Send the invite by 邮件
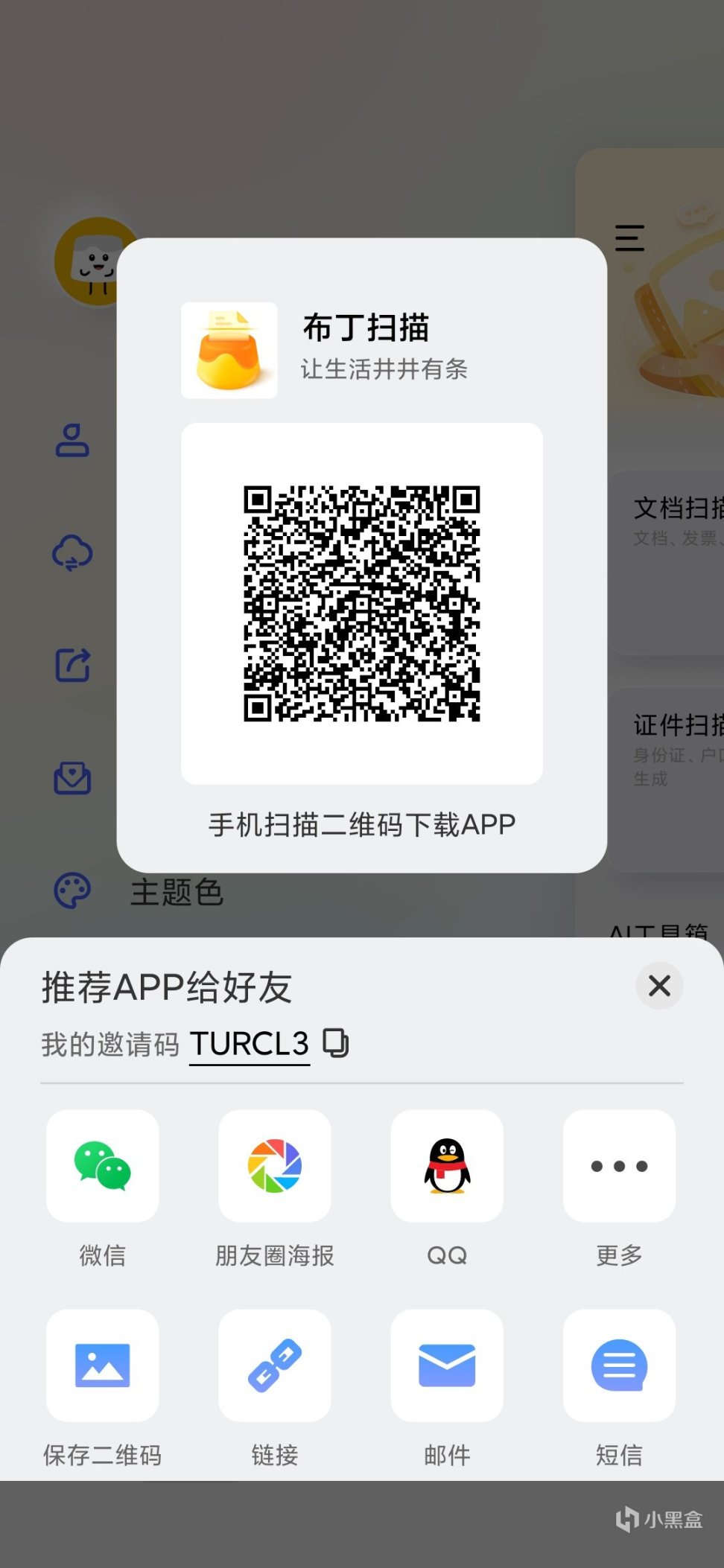 tap(447, 1365)
